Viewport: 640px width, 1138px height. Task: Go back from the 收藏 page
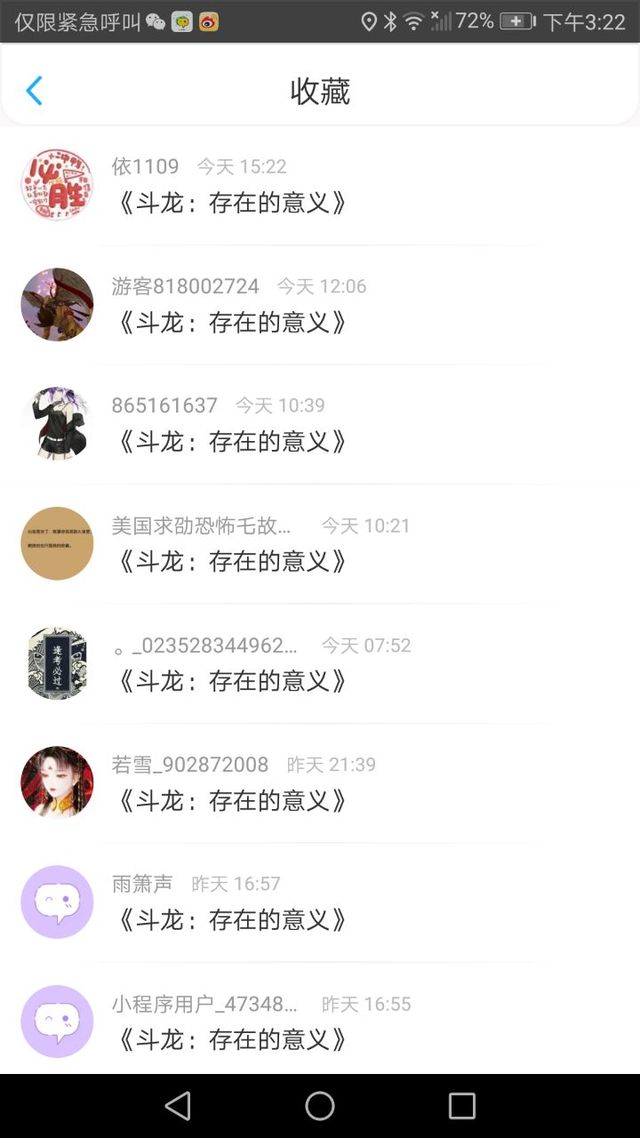click(x=34, y=91)
